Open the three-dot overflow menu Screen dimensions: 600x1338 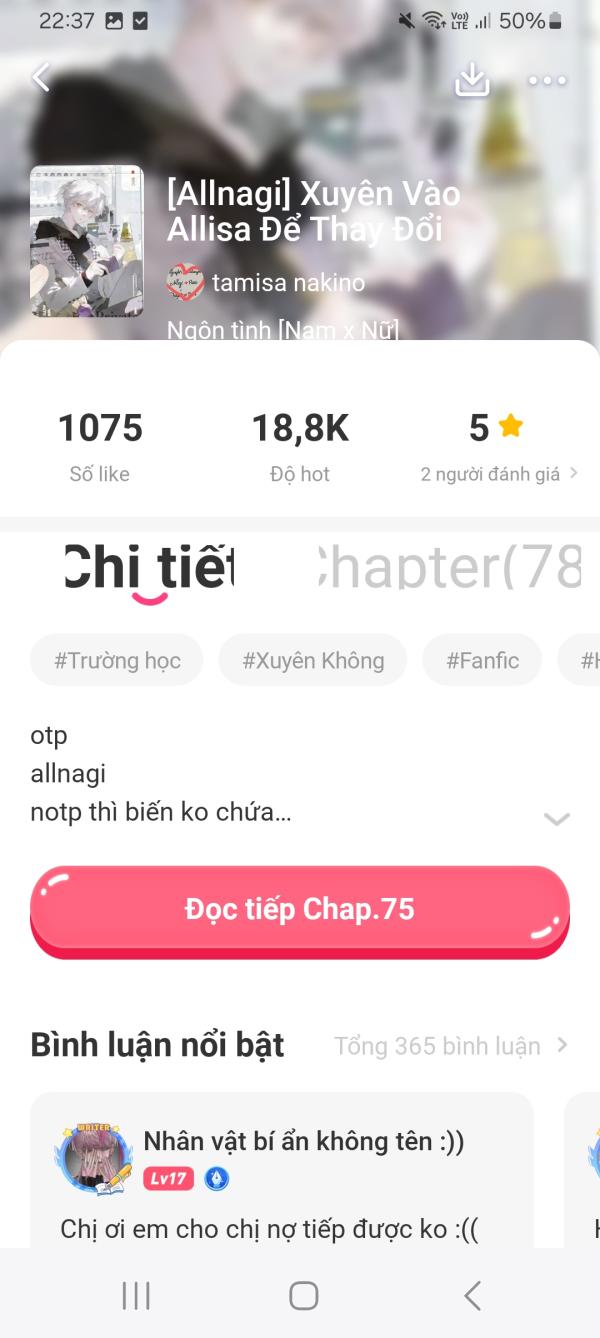tap(547, 80)
